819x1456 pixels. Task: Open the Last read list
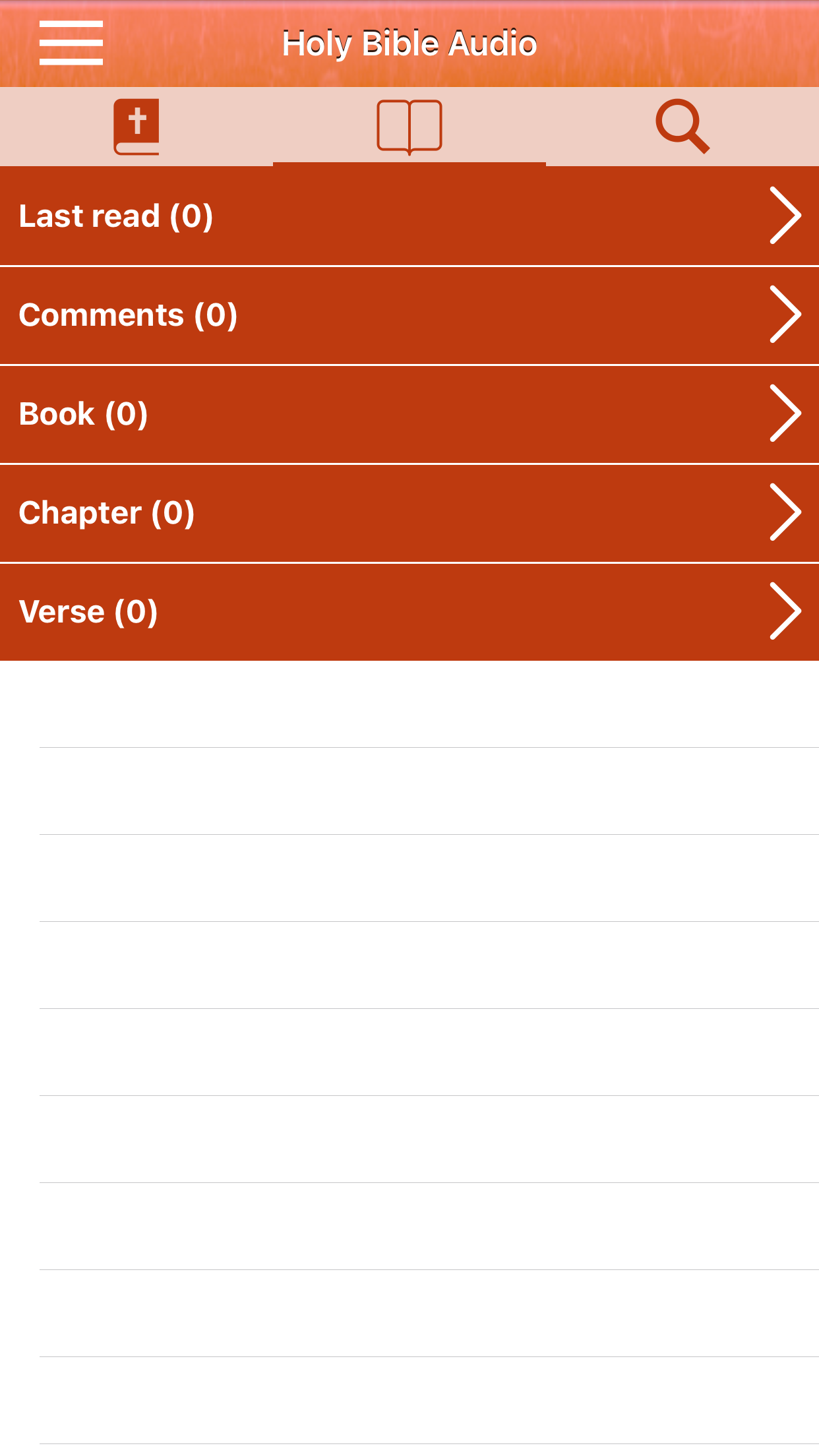(x=409, y=216)
